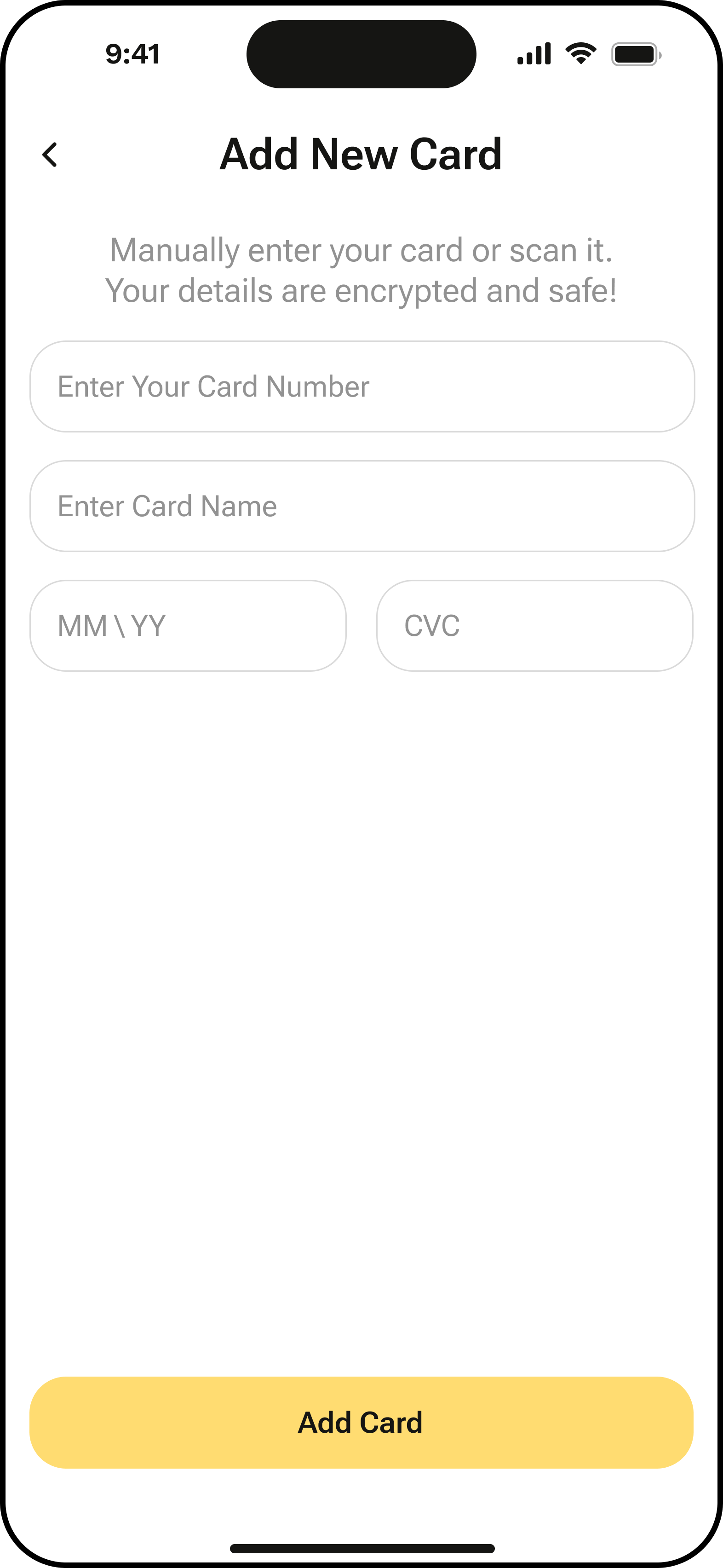Tap the cellular signal bars indicator

click(534, 53)
